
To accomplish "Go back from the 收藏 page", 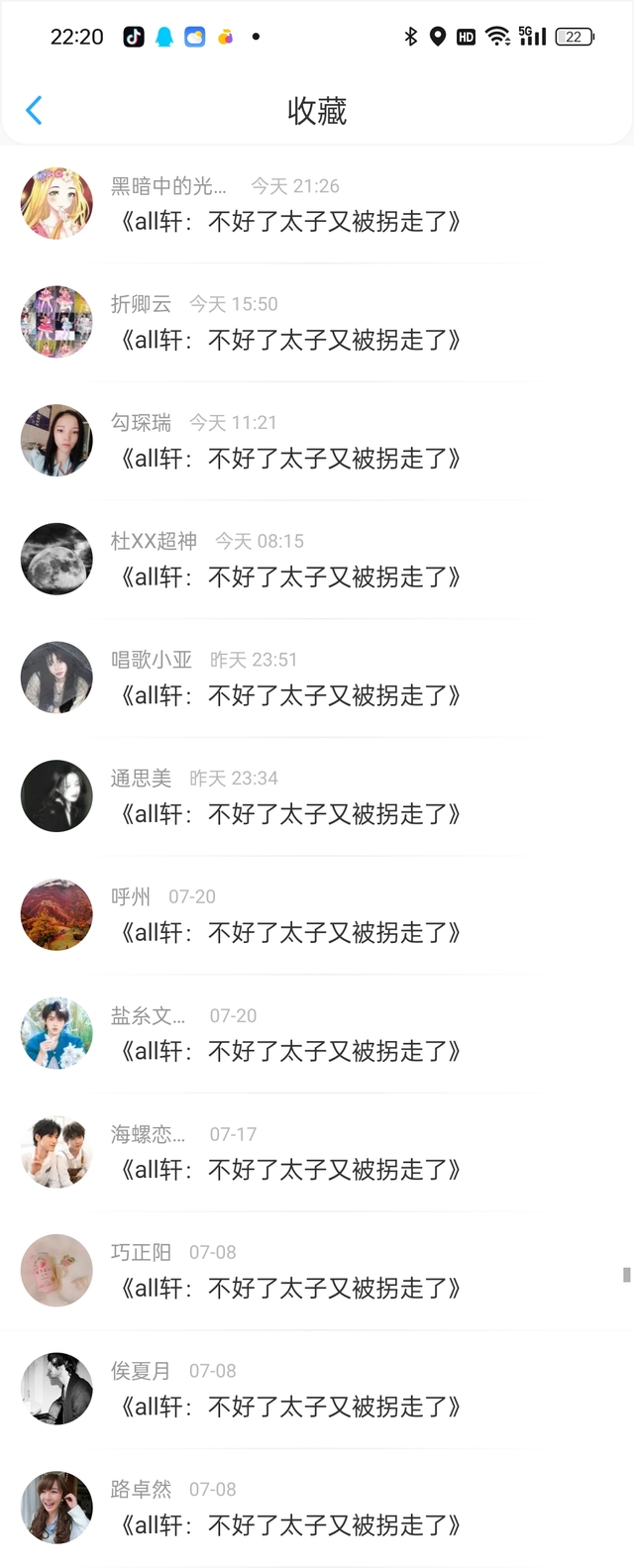I will click(34, 110).
